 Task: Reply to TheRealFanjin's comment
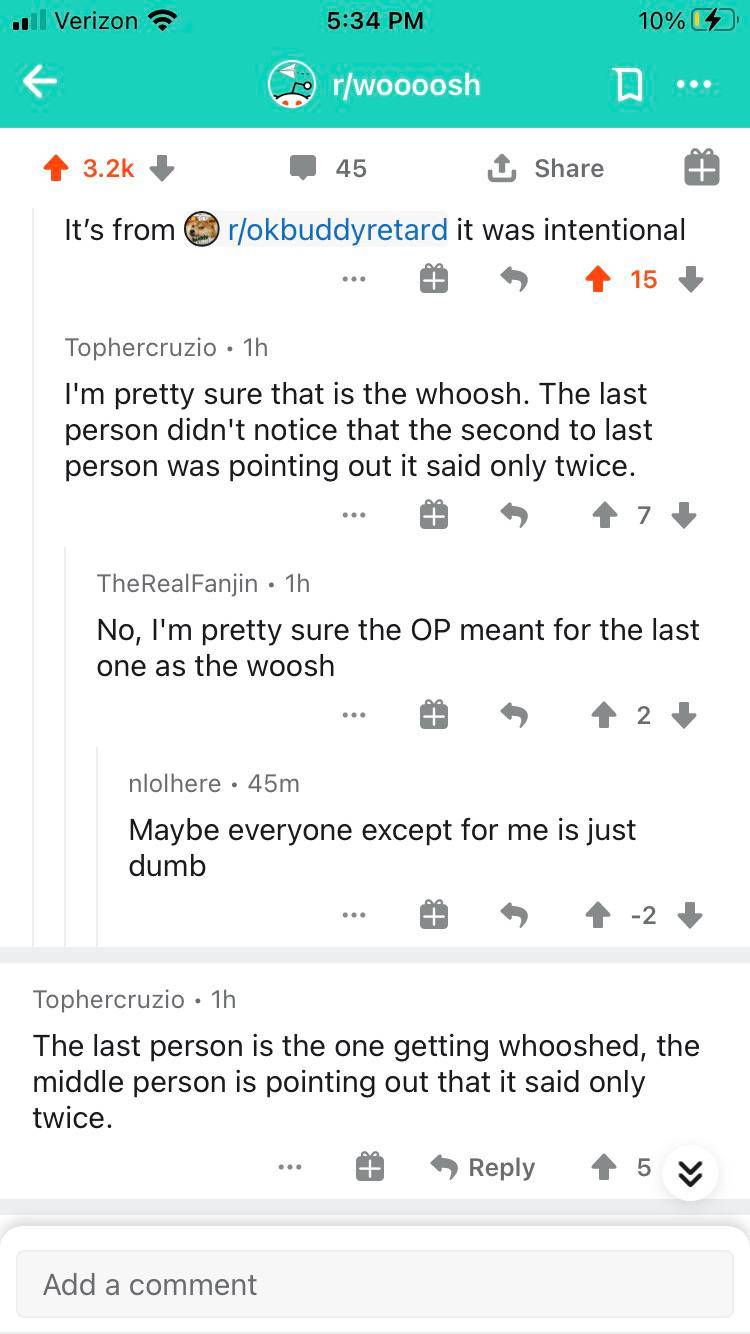[513, 715]
